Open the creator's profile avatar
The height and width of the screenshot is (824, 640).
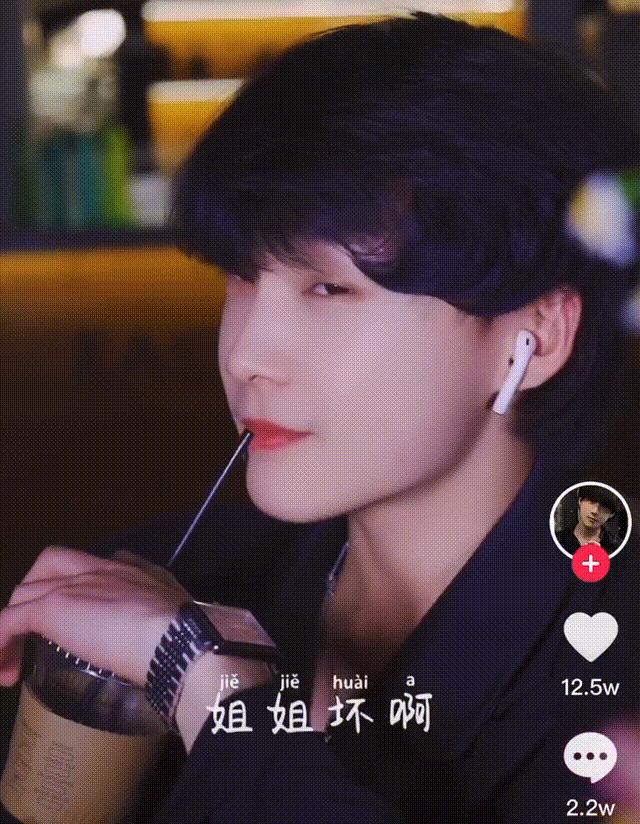tap(590, 519)
